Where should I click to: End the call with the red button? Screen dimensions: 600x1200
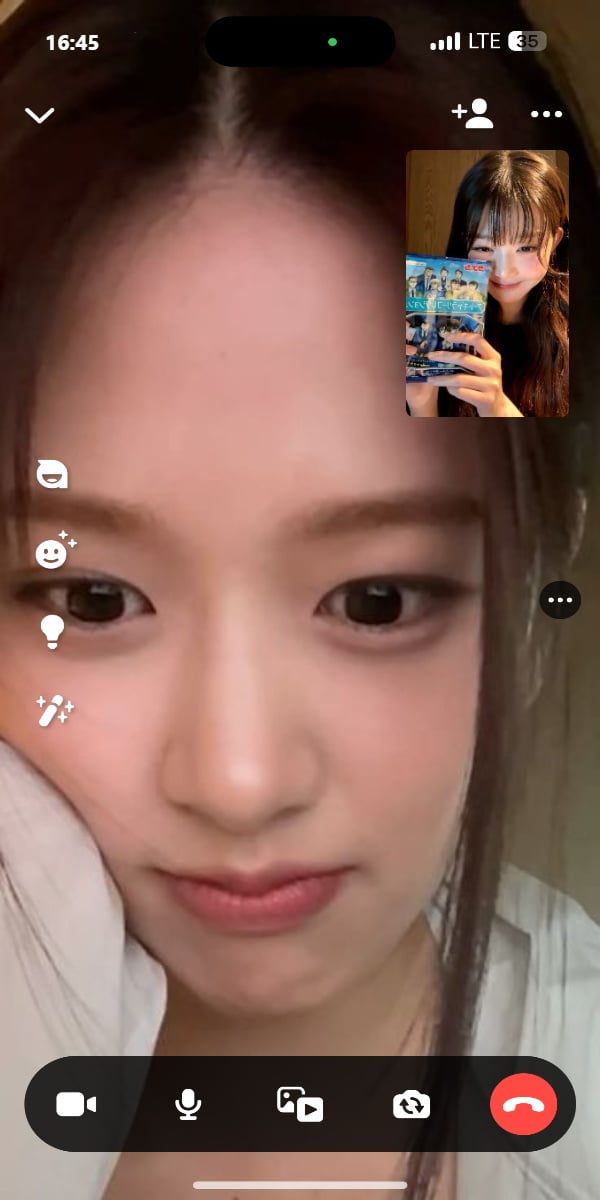click(x=523, y=1104)
